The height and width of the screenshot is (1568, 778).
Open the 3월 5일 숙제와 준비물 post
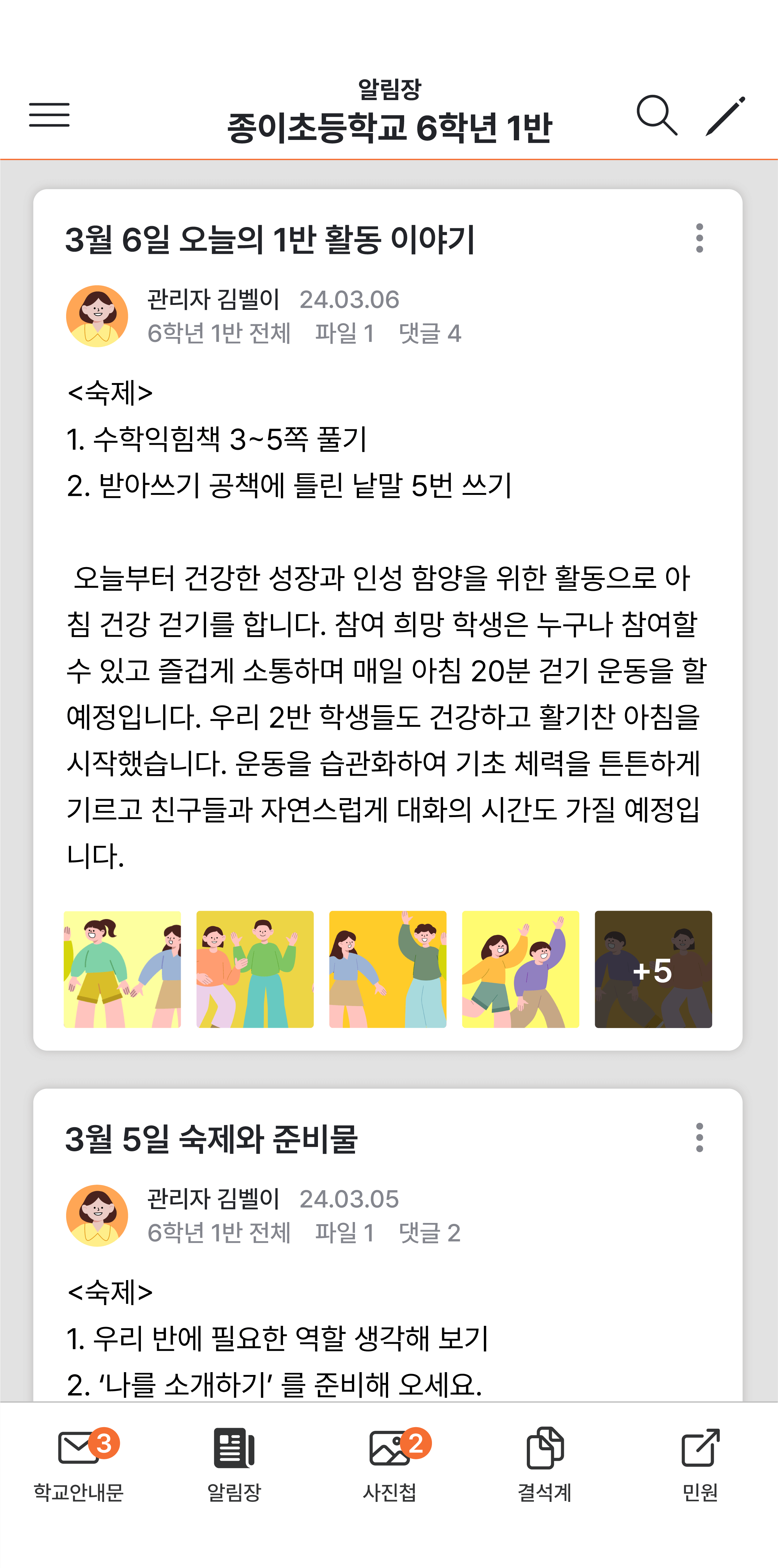coord(212,1138)
